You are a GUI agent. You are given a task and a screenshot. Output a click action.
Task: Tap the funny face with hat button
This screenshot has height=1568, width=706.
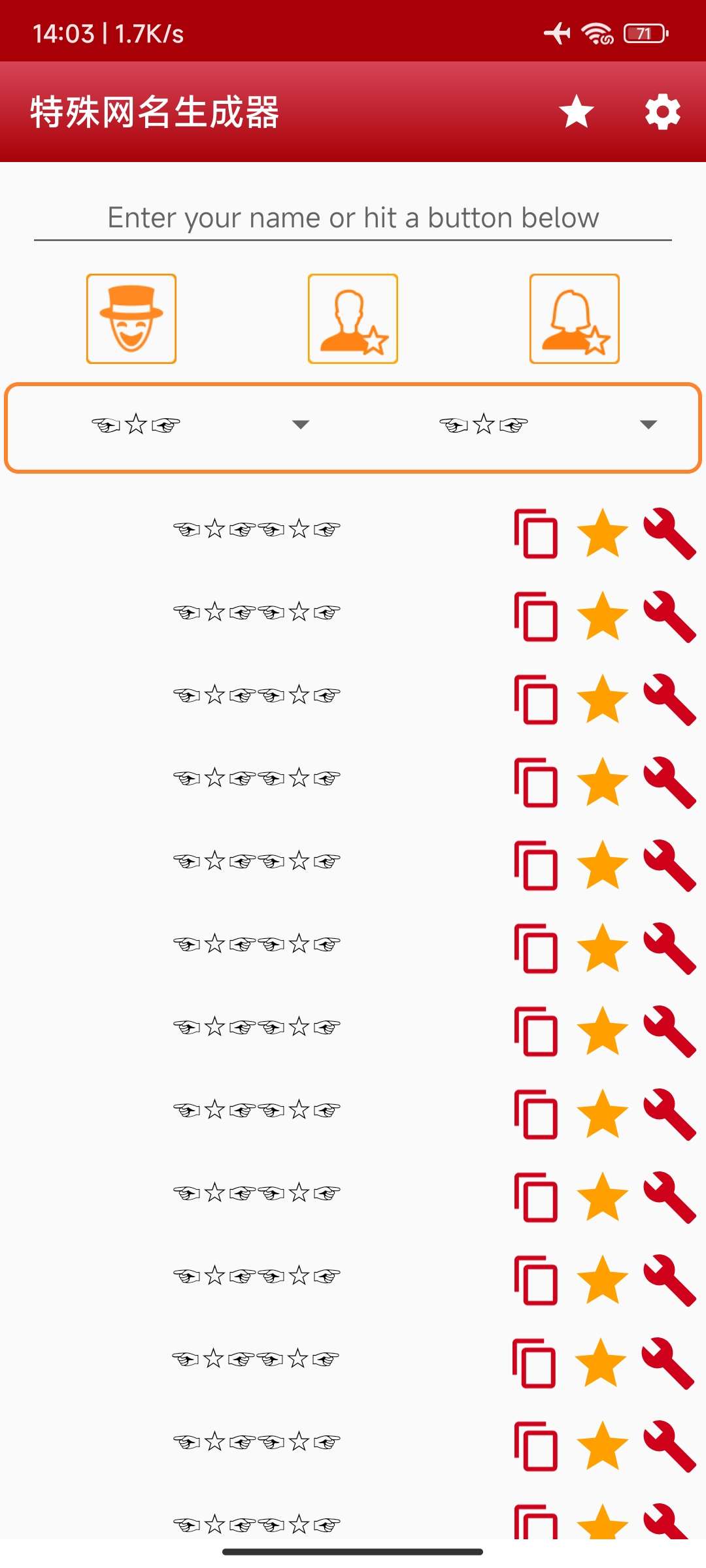click(x=131, y=319)
